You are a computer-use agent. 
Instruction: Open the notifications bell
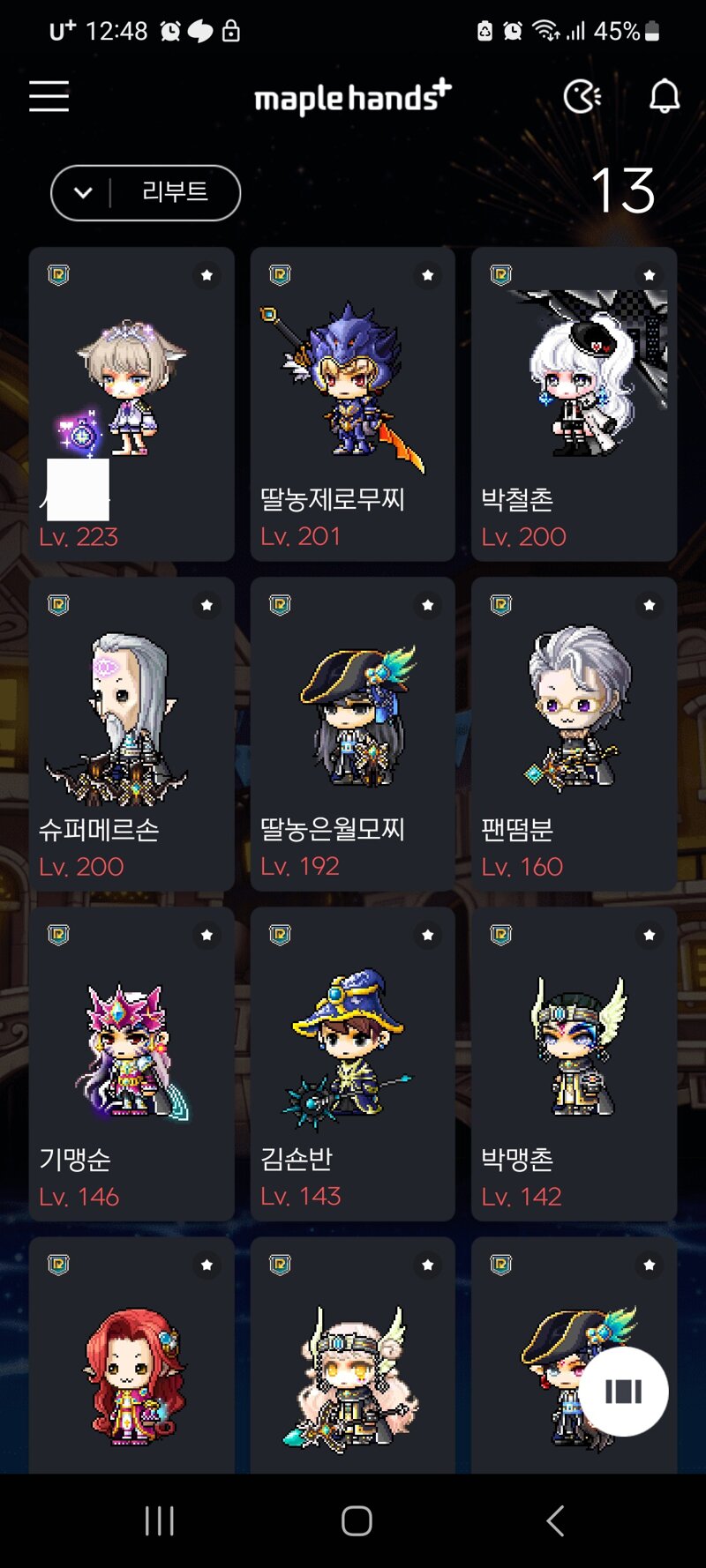pos(665,96)
